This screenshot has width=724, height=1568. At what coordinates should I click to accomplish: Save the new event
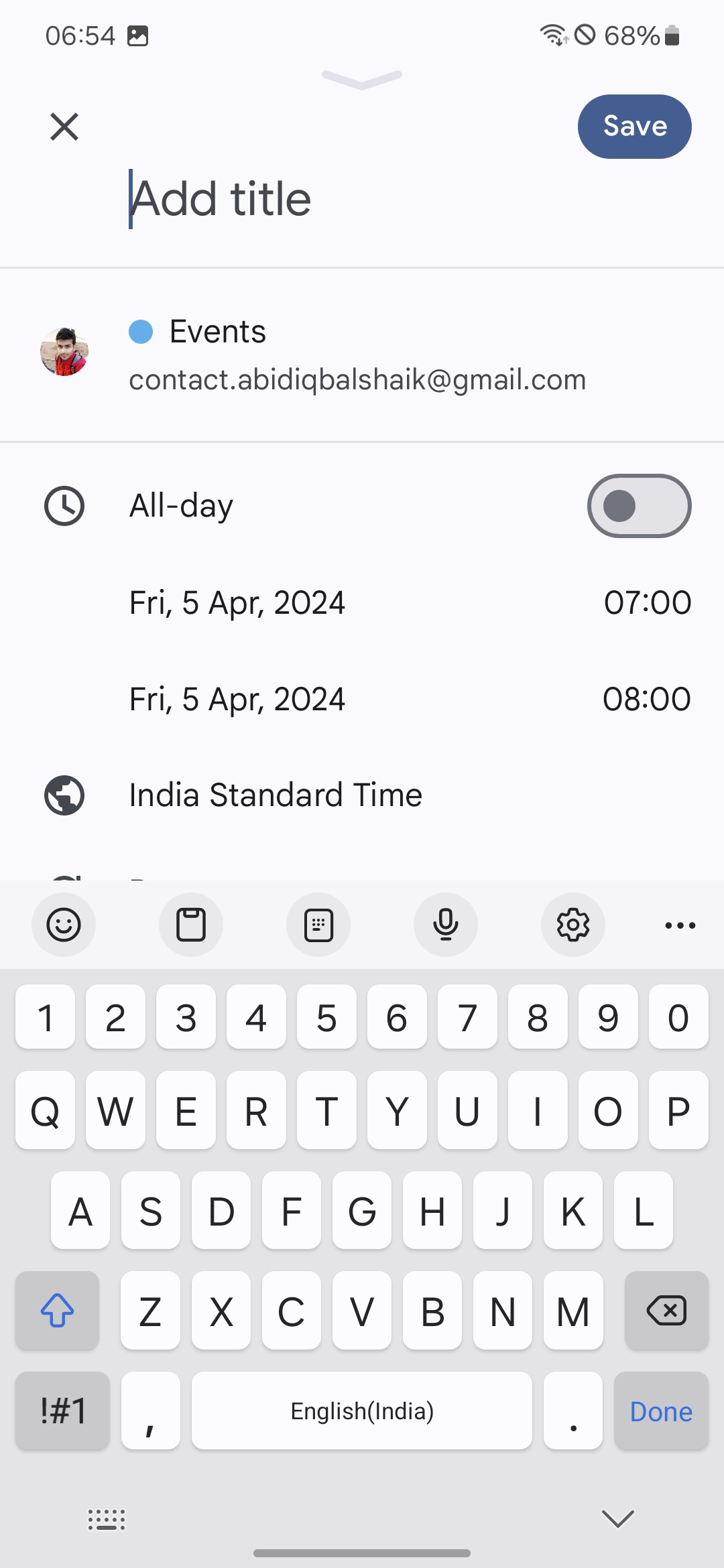634,127
